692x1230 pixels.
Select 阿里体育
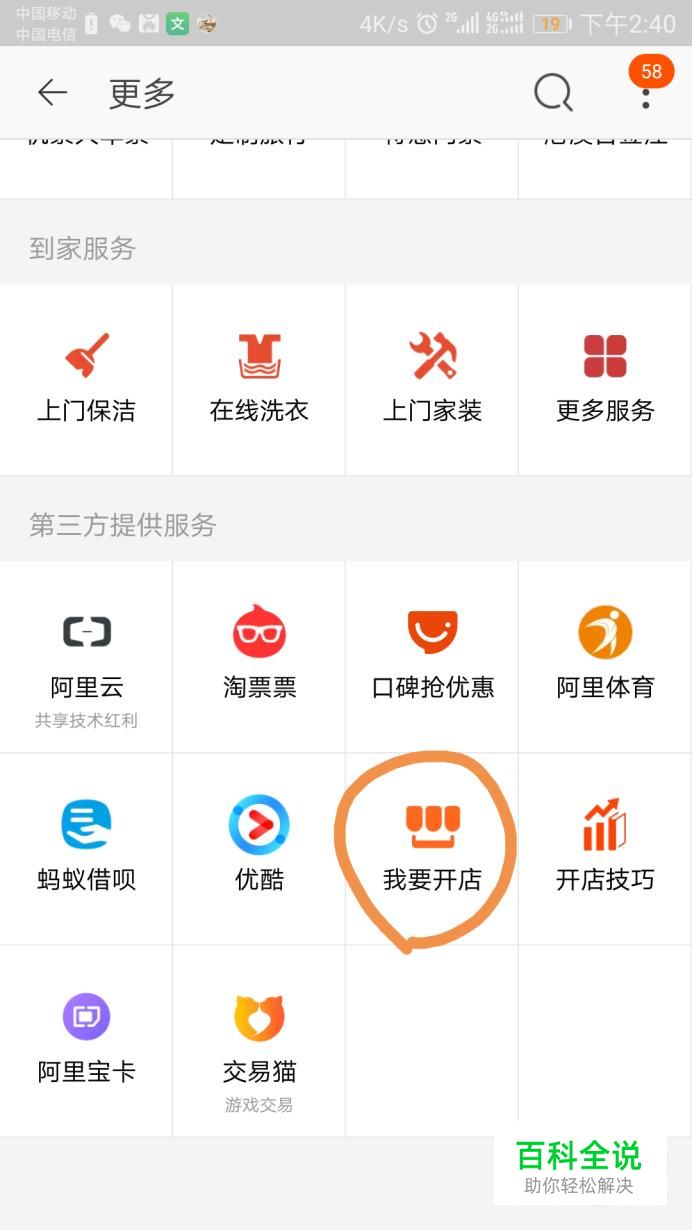click(x=605, y=657)
